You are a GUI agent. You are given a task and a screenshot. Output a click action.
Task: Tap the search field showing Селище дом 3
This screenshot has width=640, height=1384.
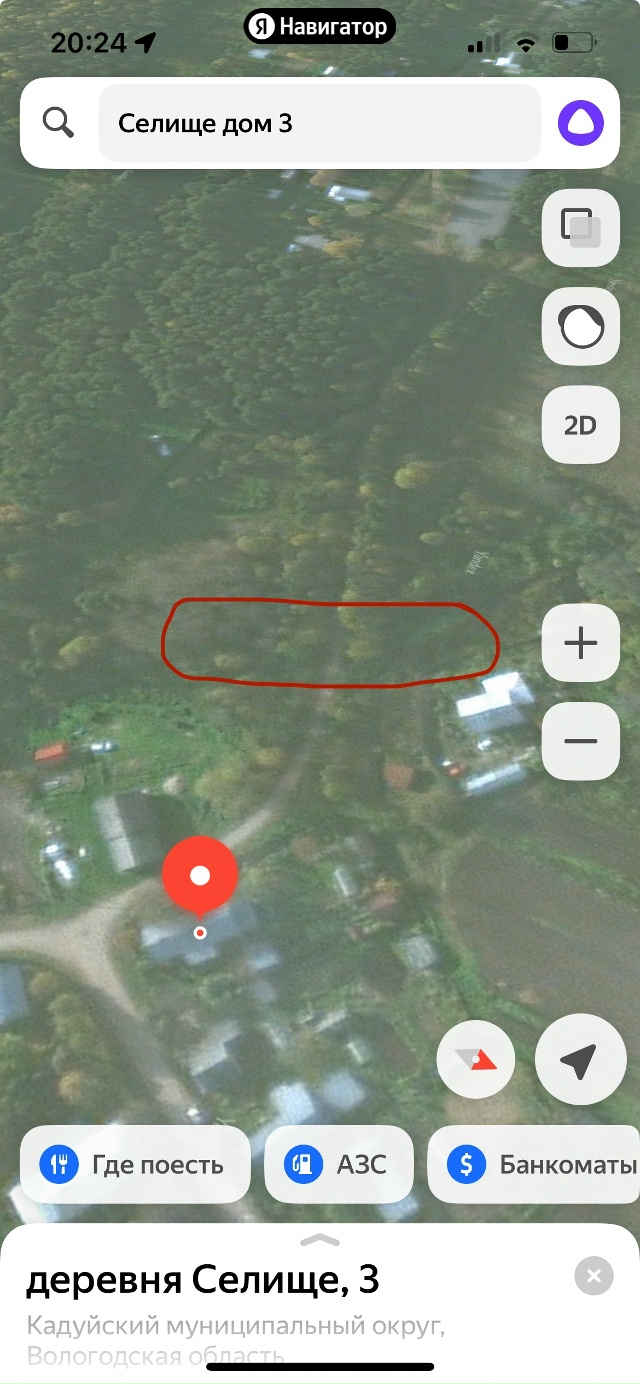point(318,123)
